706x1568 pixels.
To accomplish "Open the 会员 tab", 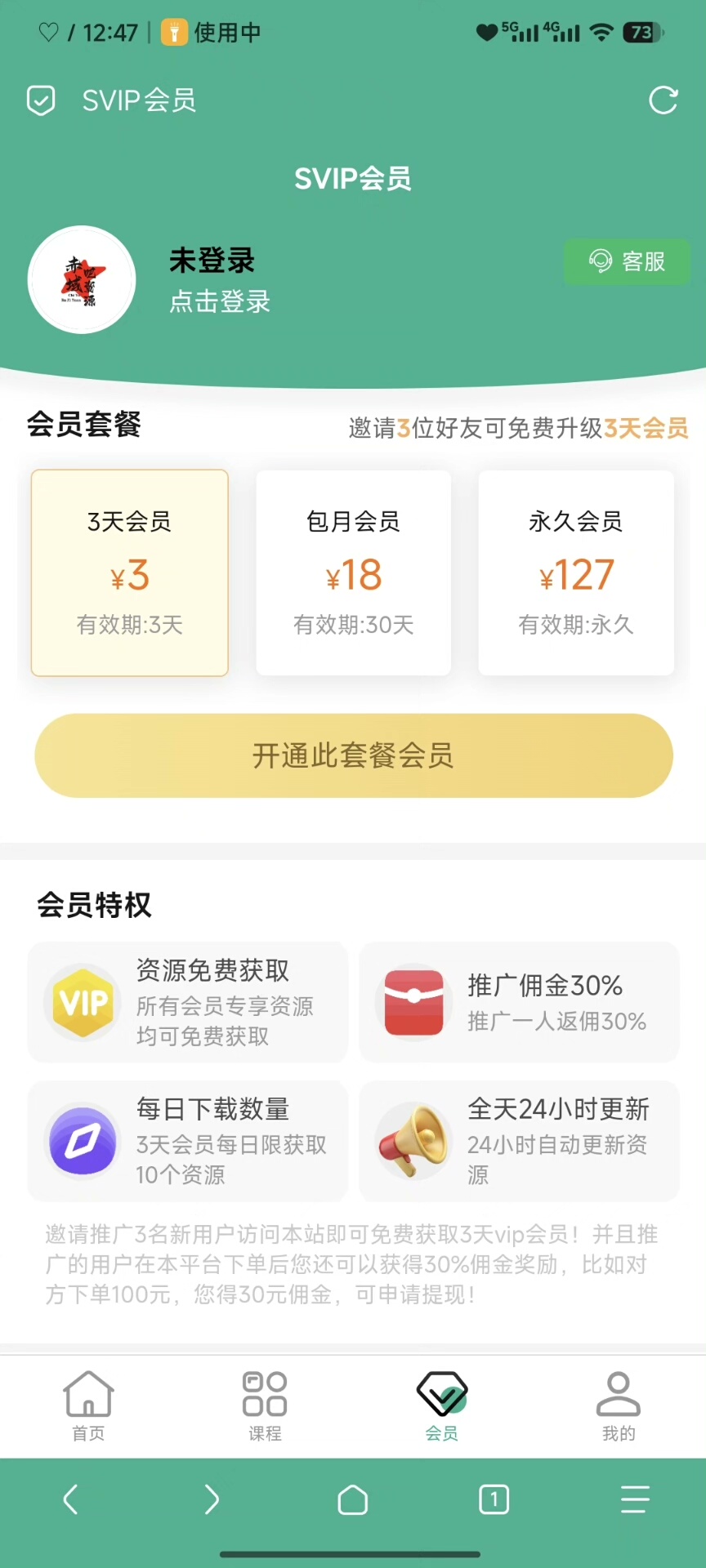I will pos(441,1405).
